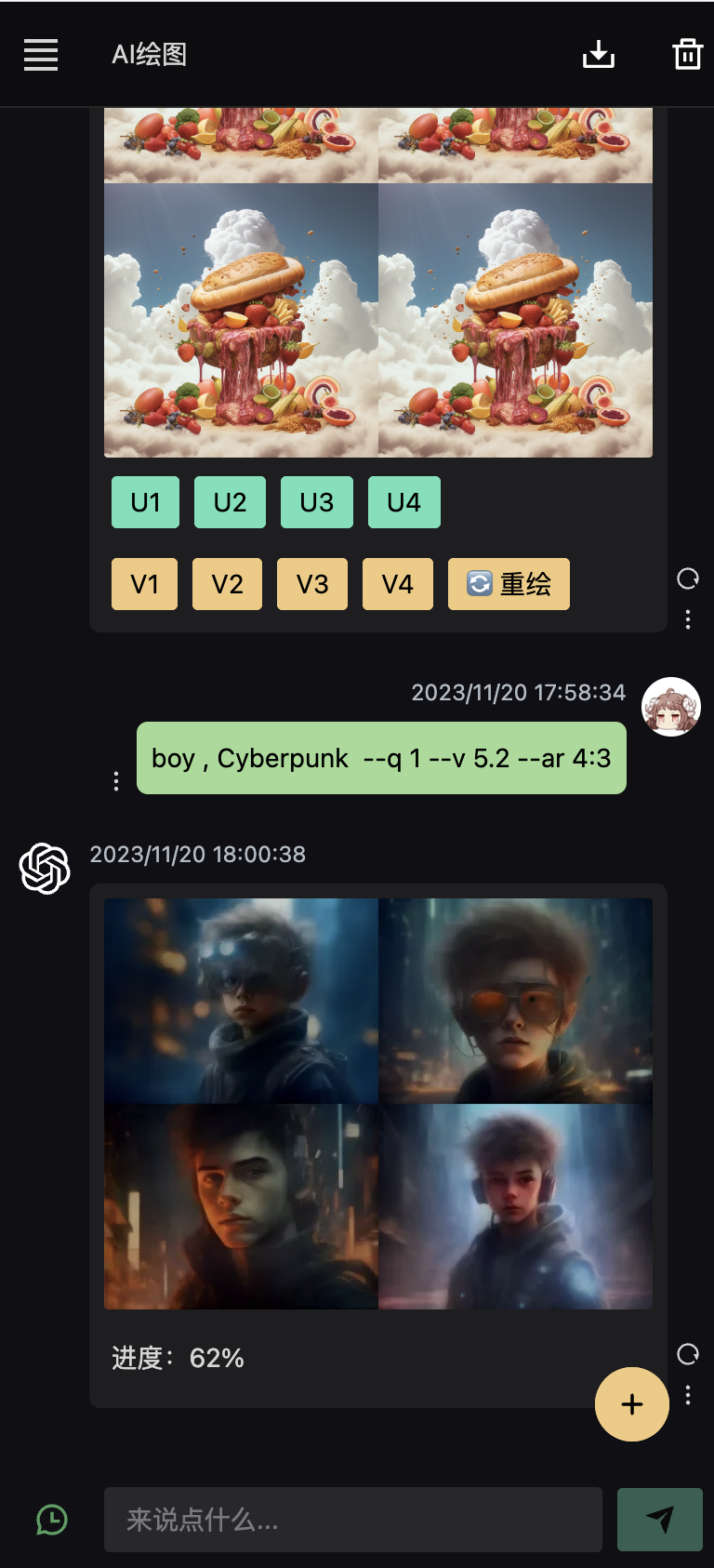
Task: Tap the U4 upscale button
Action: (x=404, y=502)
